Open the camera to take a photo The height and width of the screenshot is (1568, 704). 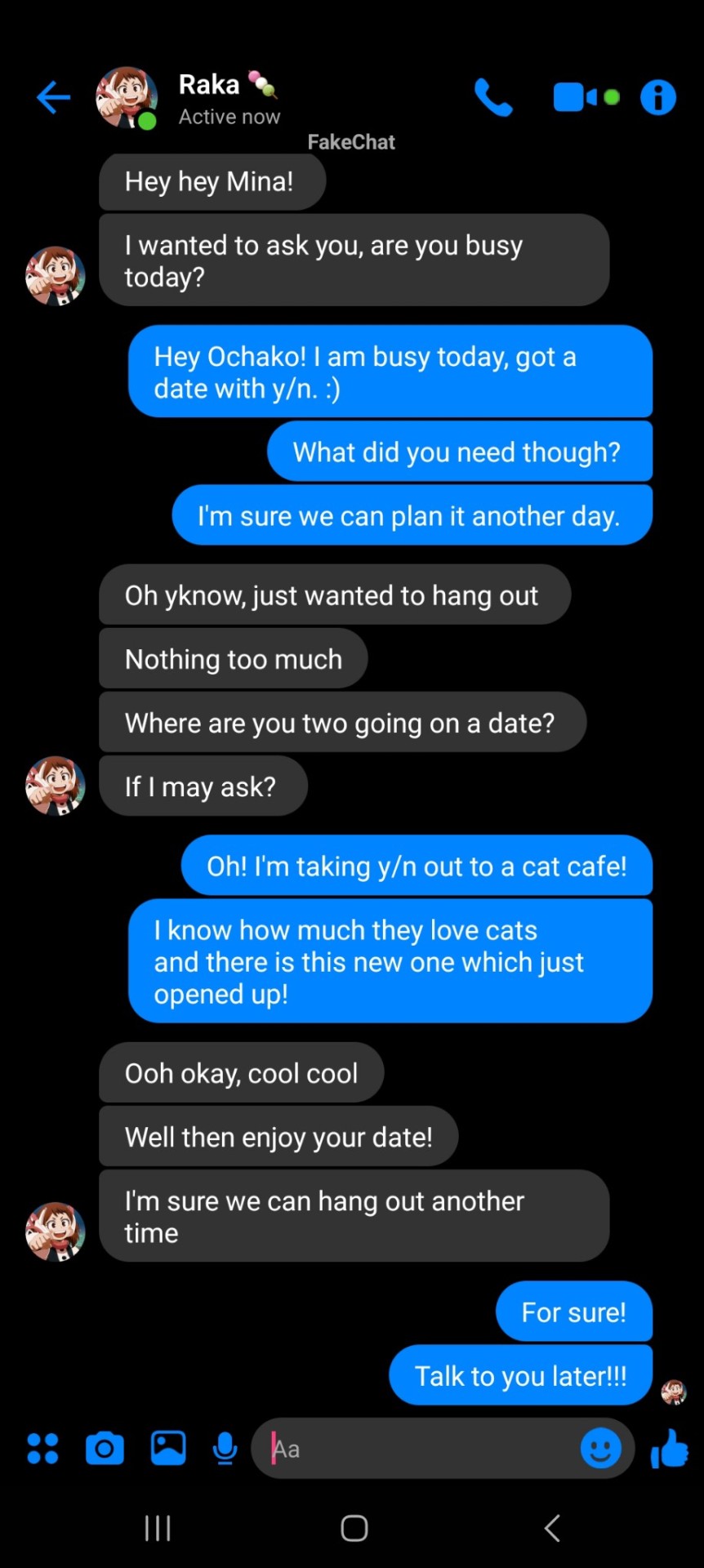(x=105, y=1449)
